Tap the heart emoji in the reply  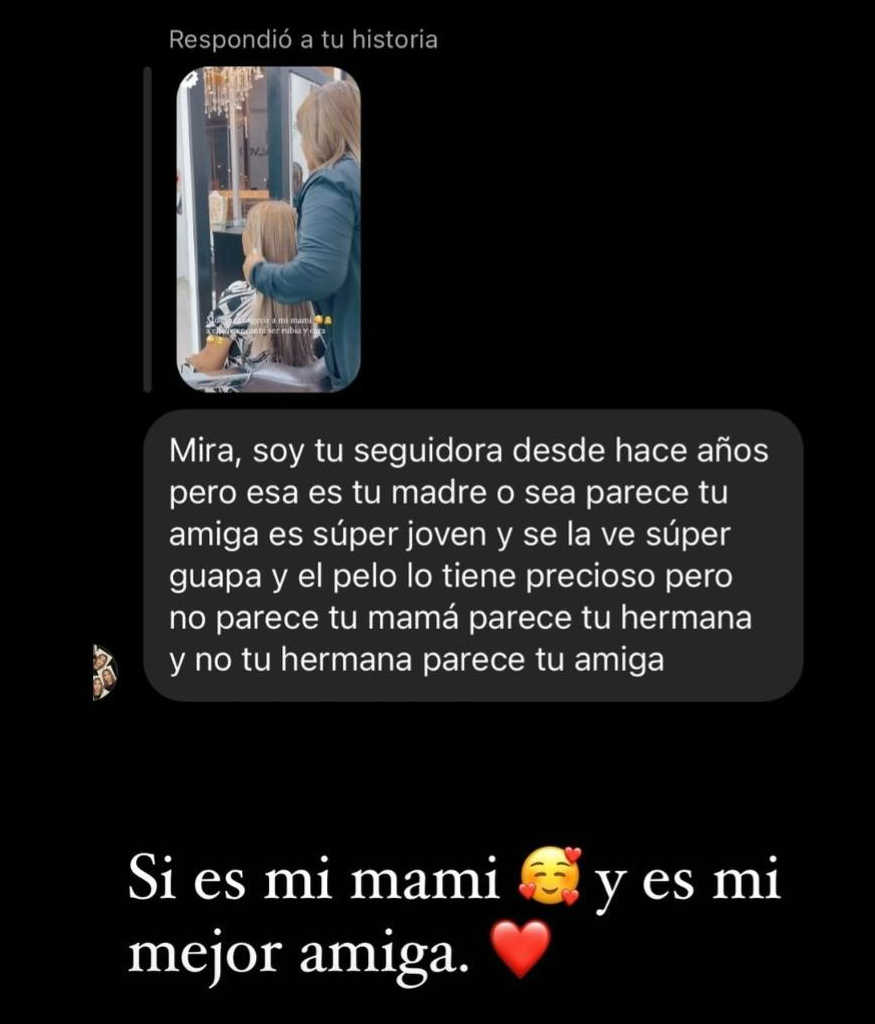[520, 945]
